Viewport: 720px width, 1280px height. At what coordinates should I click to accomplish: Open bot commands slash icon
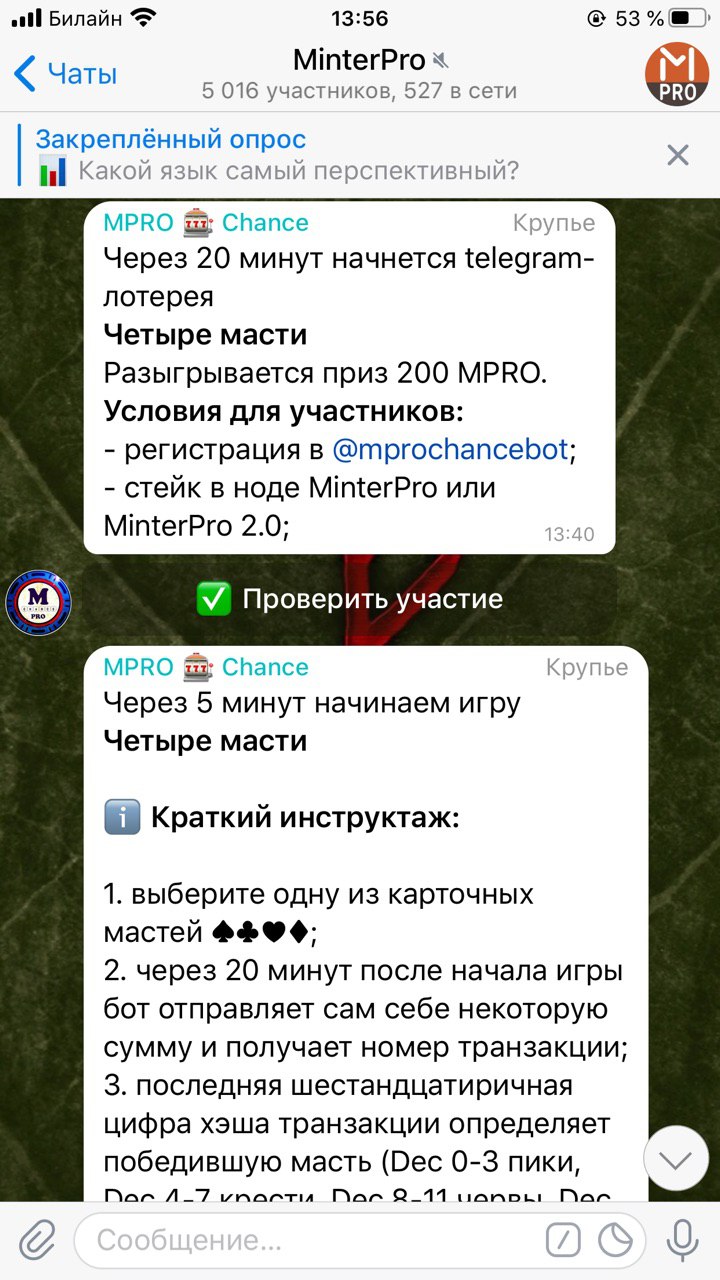pyautogui.click(x=563, y=1241)
